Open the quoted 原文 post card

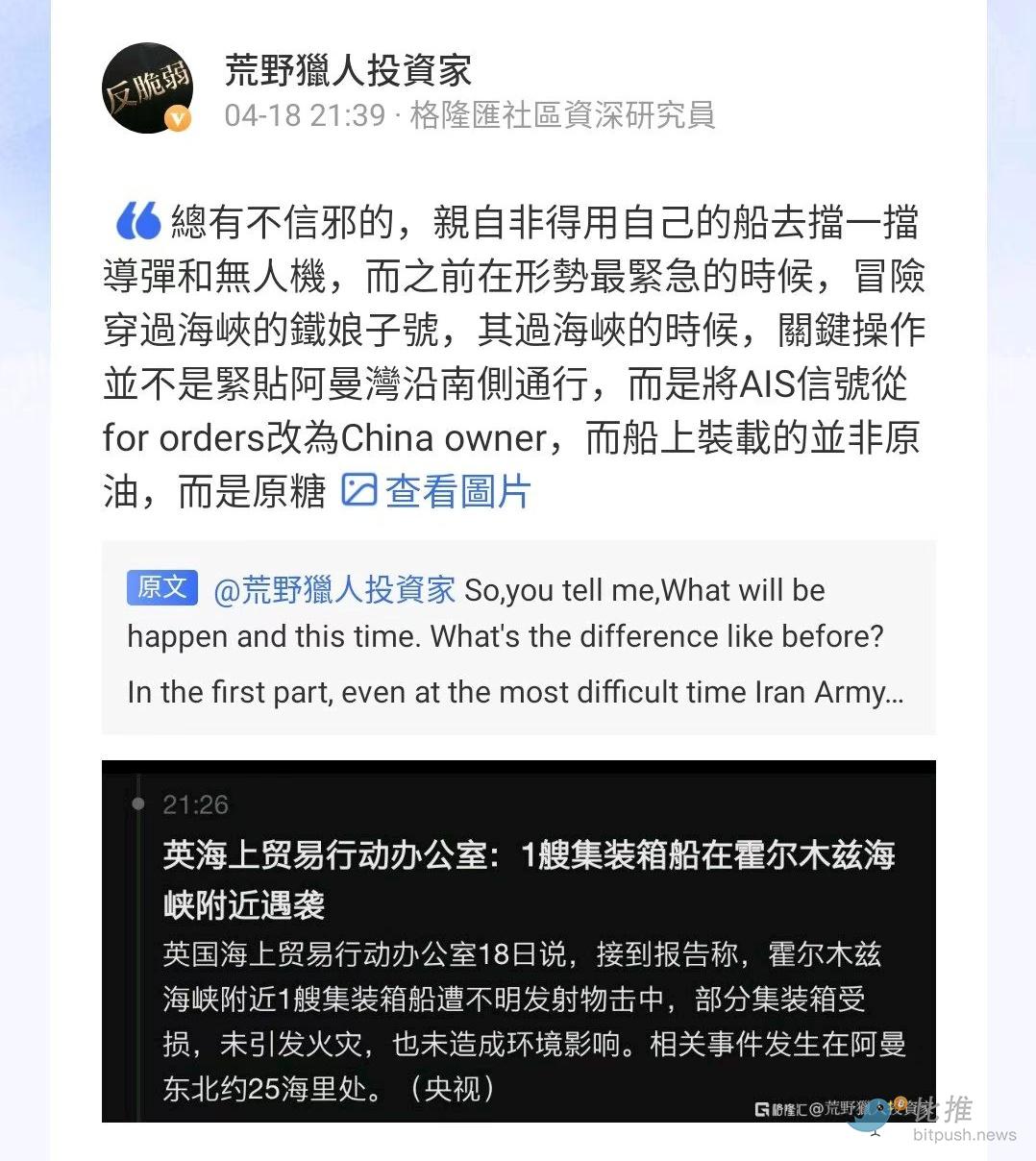518,663
